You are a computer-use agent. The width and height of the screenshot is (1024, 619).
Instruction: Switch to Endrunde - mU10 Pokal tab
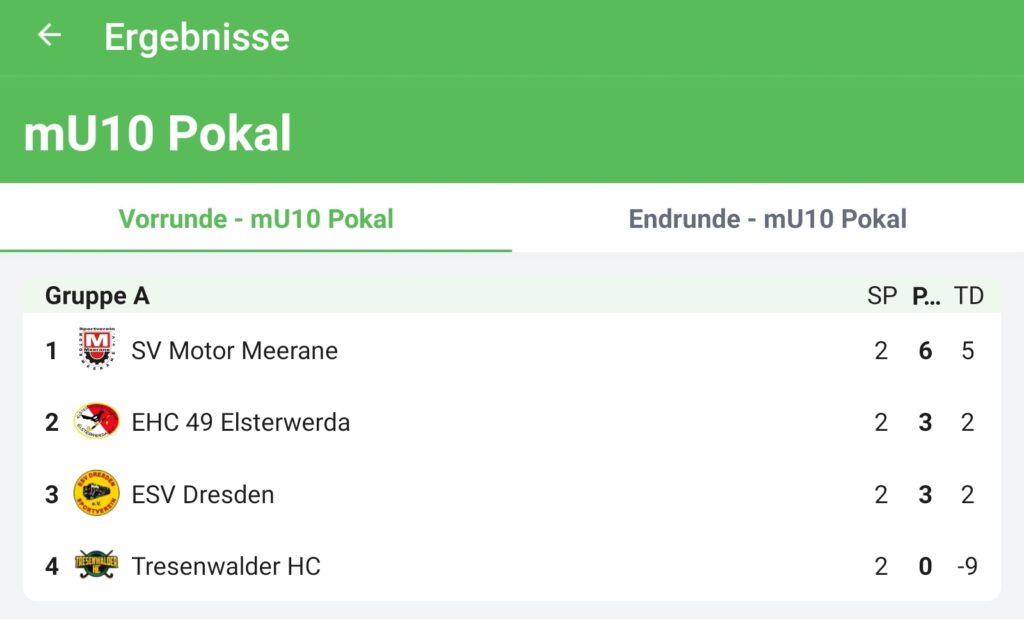(767, 219)
